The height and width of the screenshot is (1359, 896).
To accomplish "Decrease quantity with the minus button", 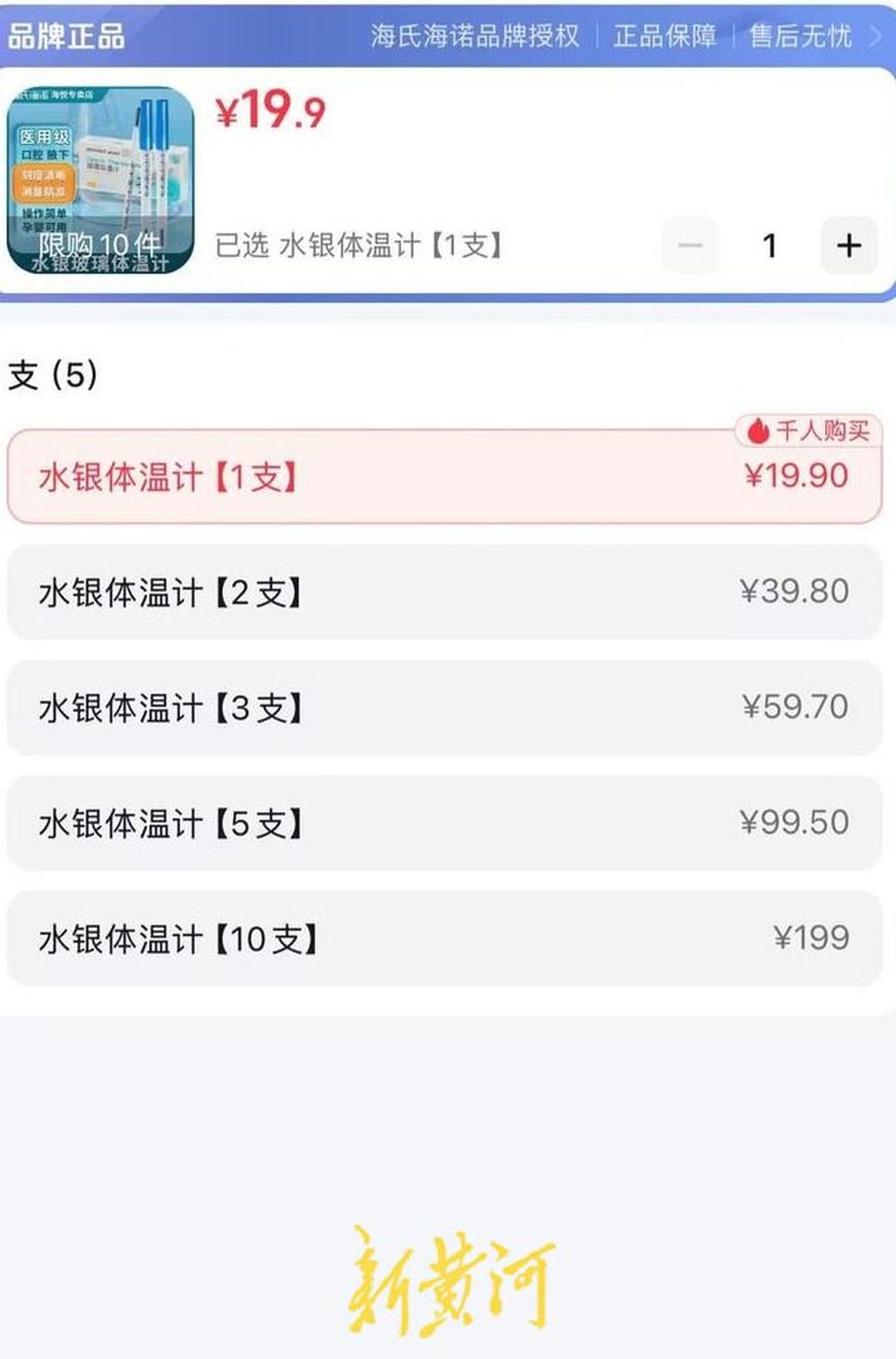I will coord(690,245).
